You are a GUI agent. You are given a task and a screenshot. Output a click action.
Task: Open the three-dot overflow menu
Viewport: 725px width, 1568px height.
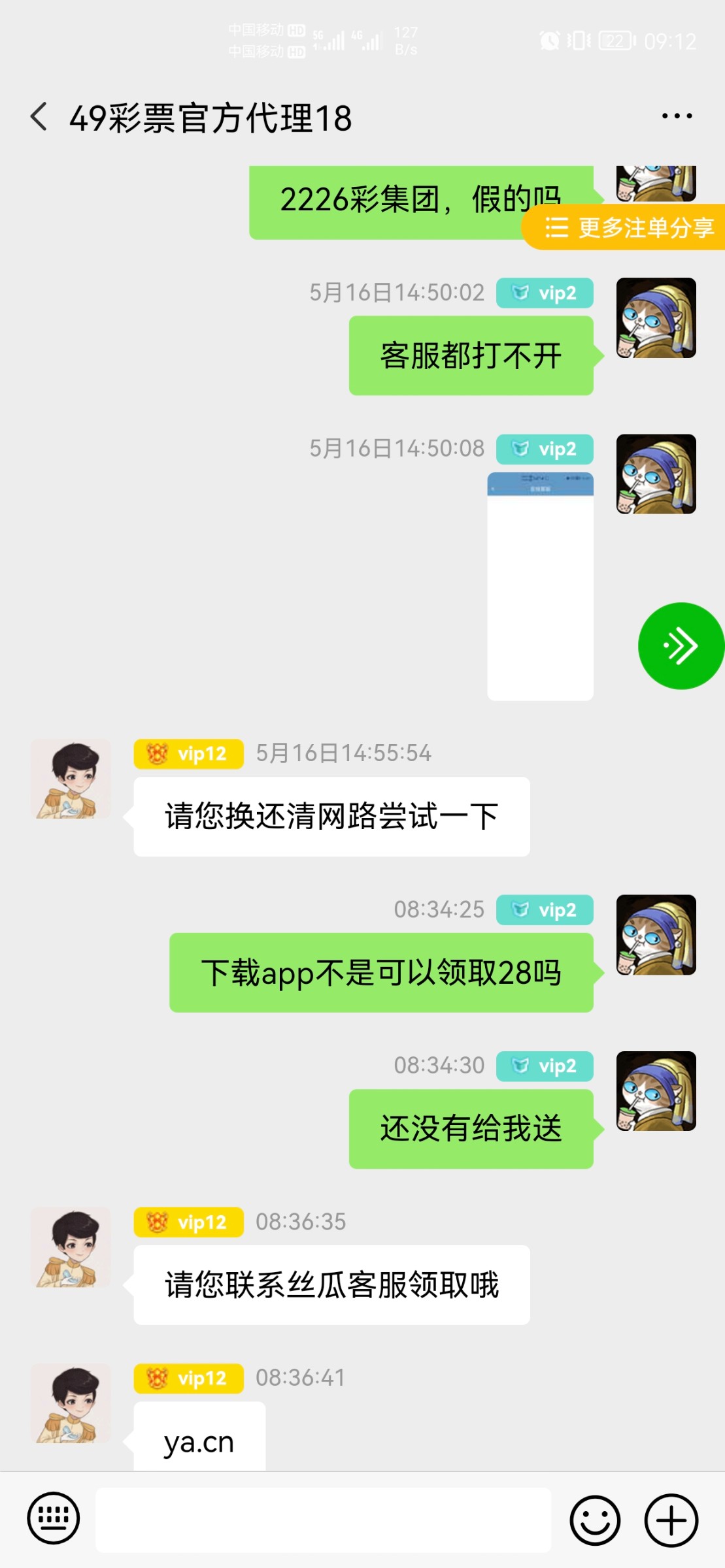tap(677, 116)
